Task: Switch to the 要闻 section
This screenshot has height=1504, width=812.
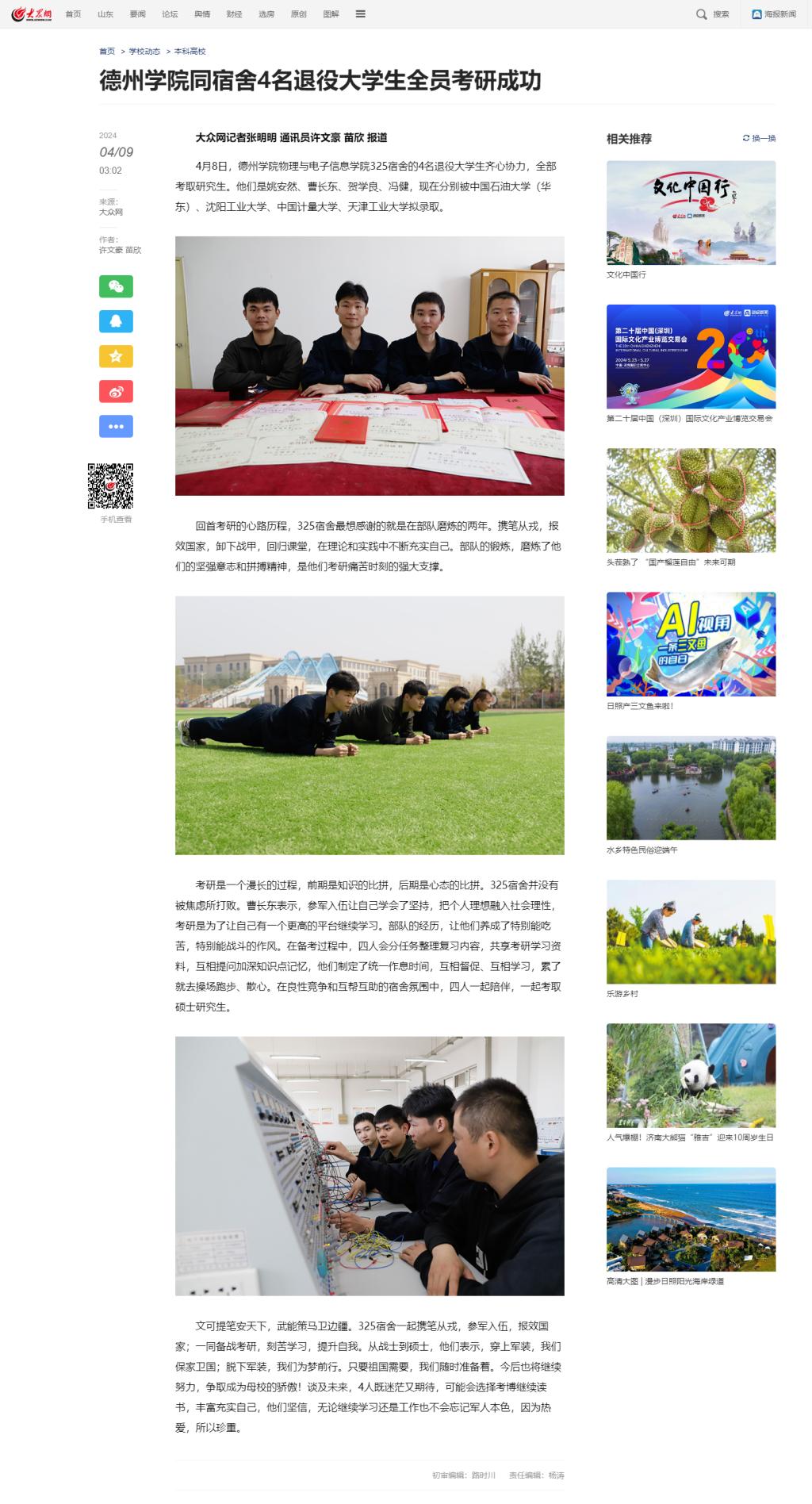Action: click(x=138, y=13)
